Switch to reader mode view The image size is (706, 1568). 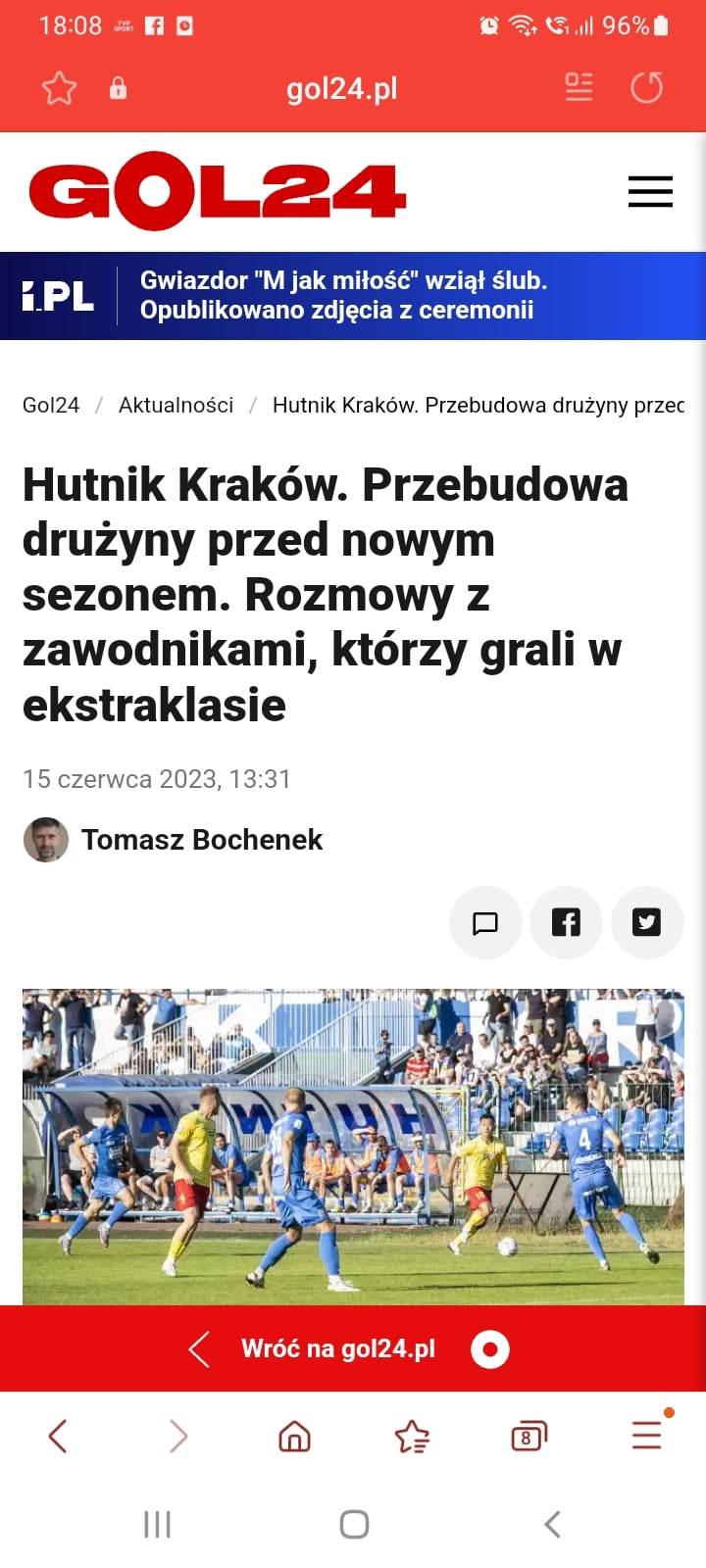[x=579, y=88]
